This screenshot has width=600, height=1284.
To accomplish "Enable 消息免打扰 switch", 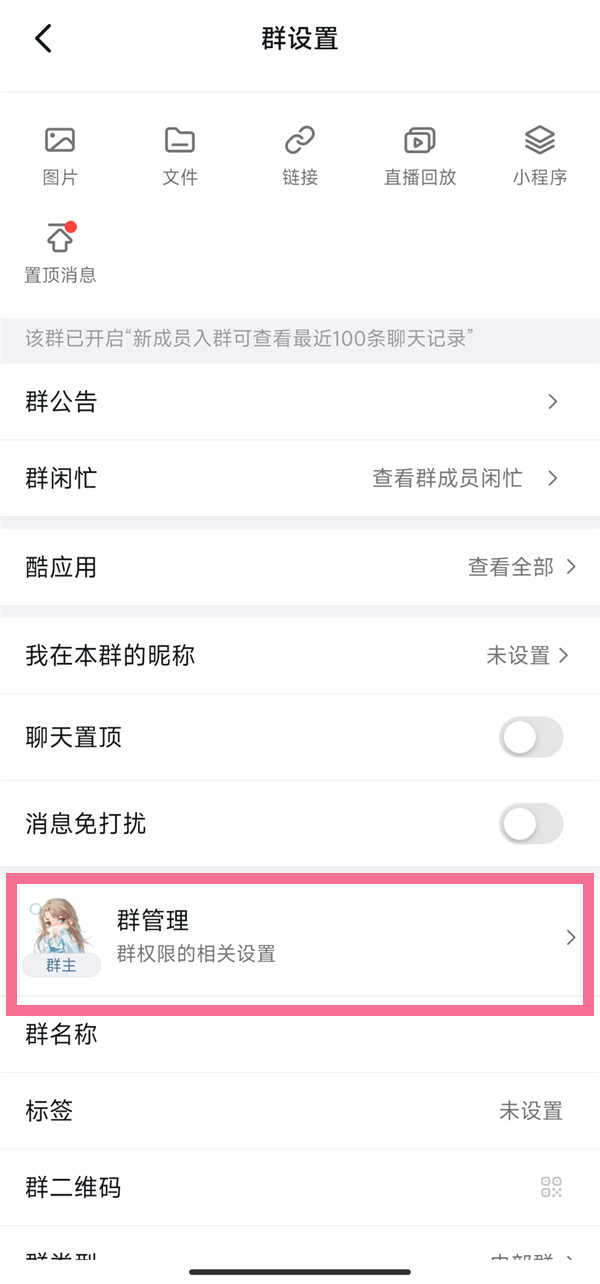I will point(531,824).
